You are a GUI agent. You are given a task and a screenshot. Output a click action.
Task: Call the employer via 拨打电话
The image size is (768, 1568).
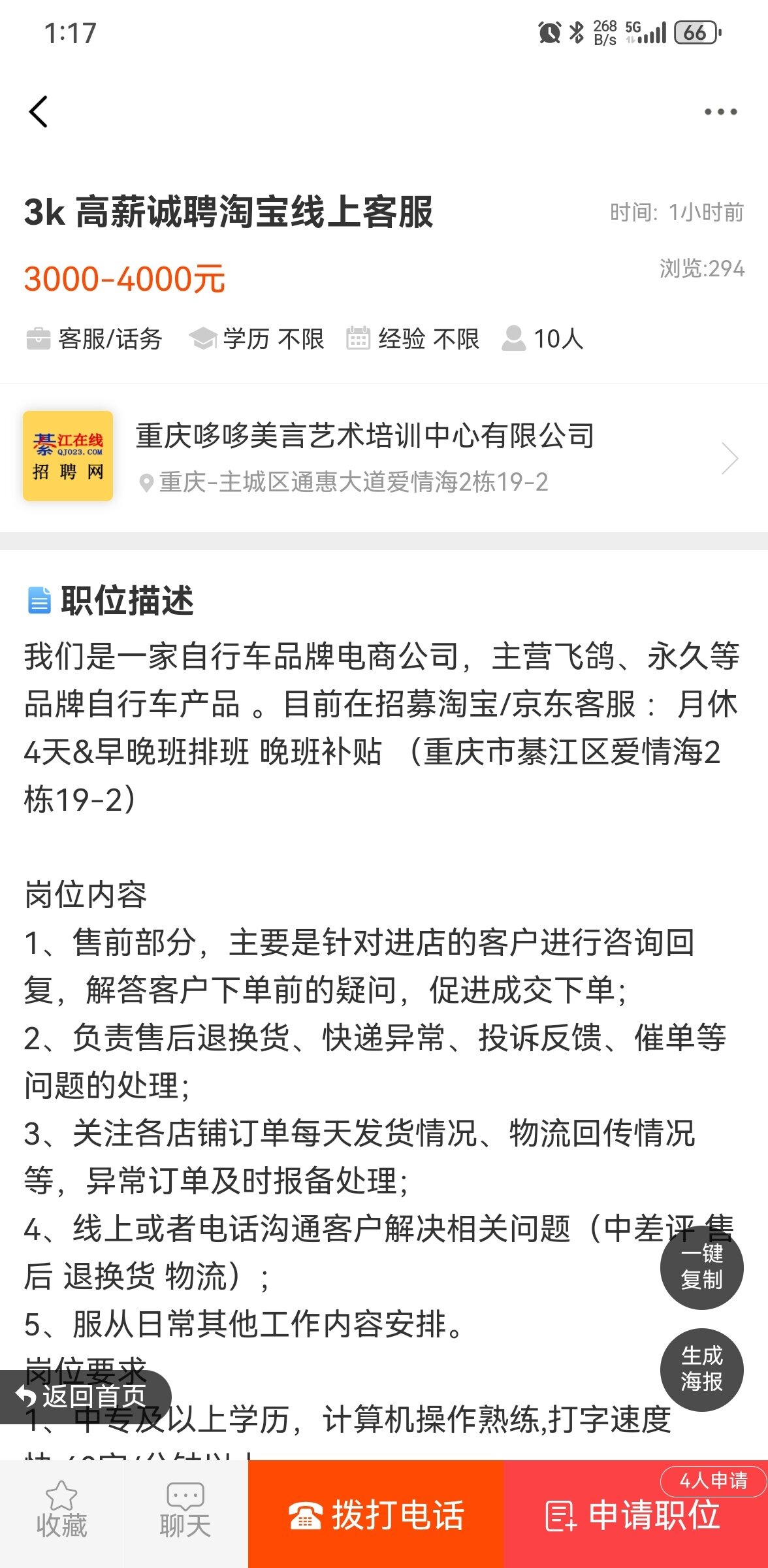(x=376, y=1514)
